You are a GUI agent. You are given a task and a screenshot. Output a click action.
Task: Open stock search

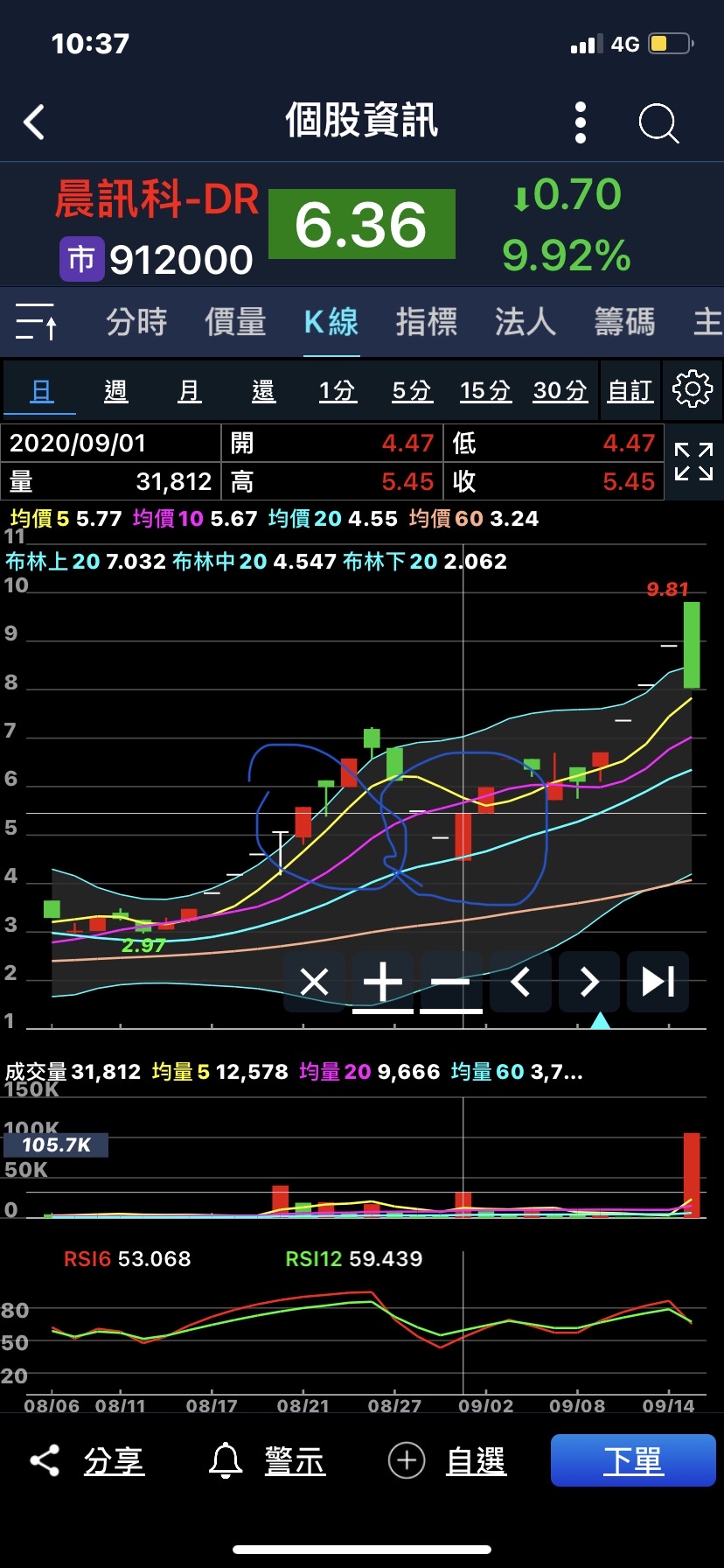(x=658, y=122)
